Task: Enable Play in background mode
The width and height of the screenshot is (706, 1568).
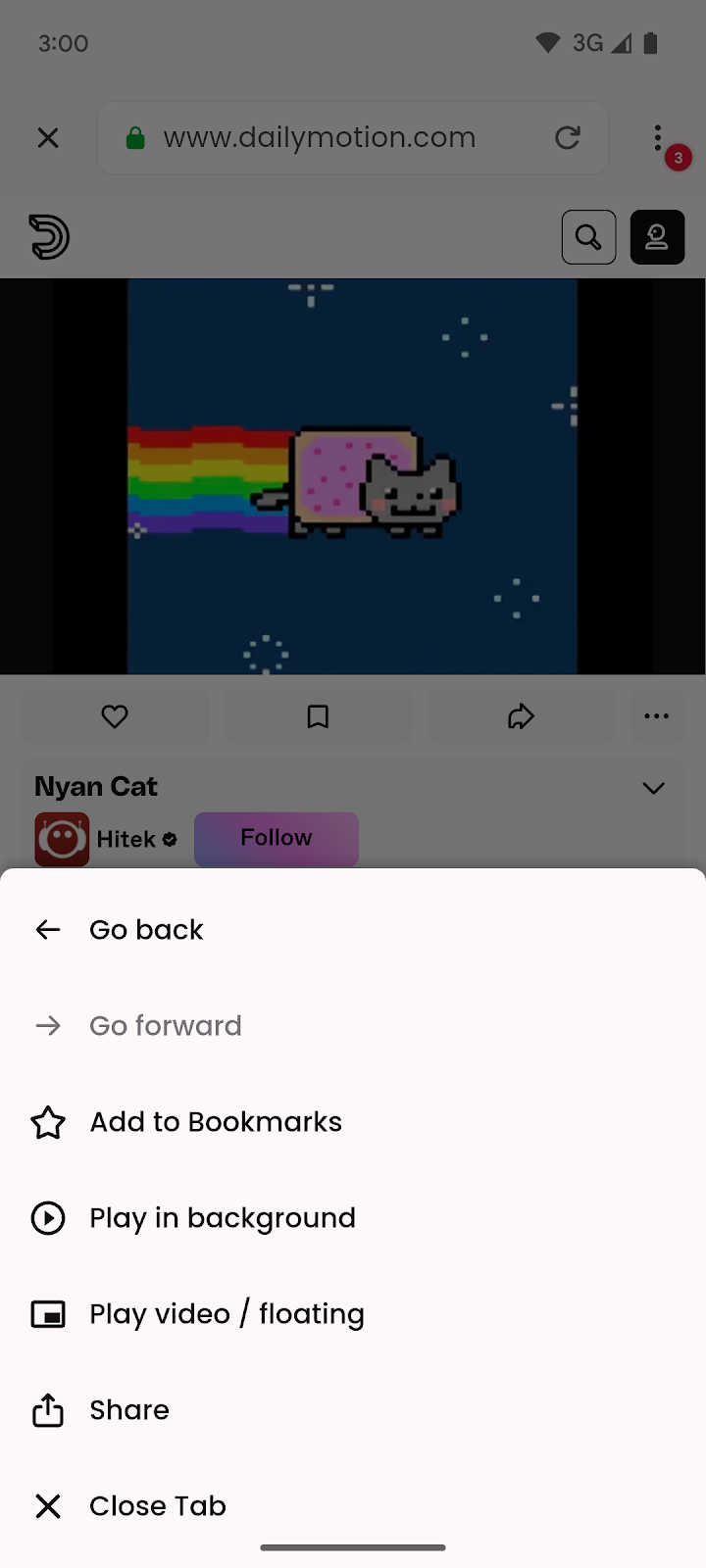Action: (x=223, y=1217)
